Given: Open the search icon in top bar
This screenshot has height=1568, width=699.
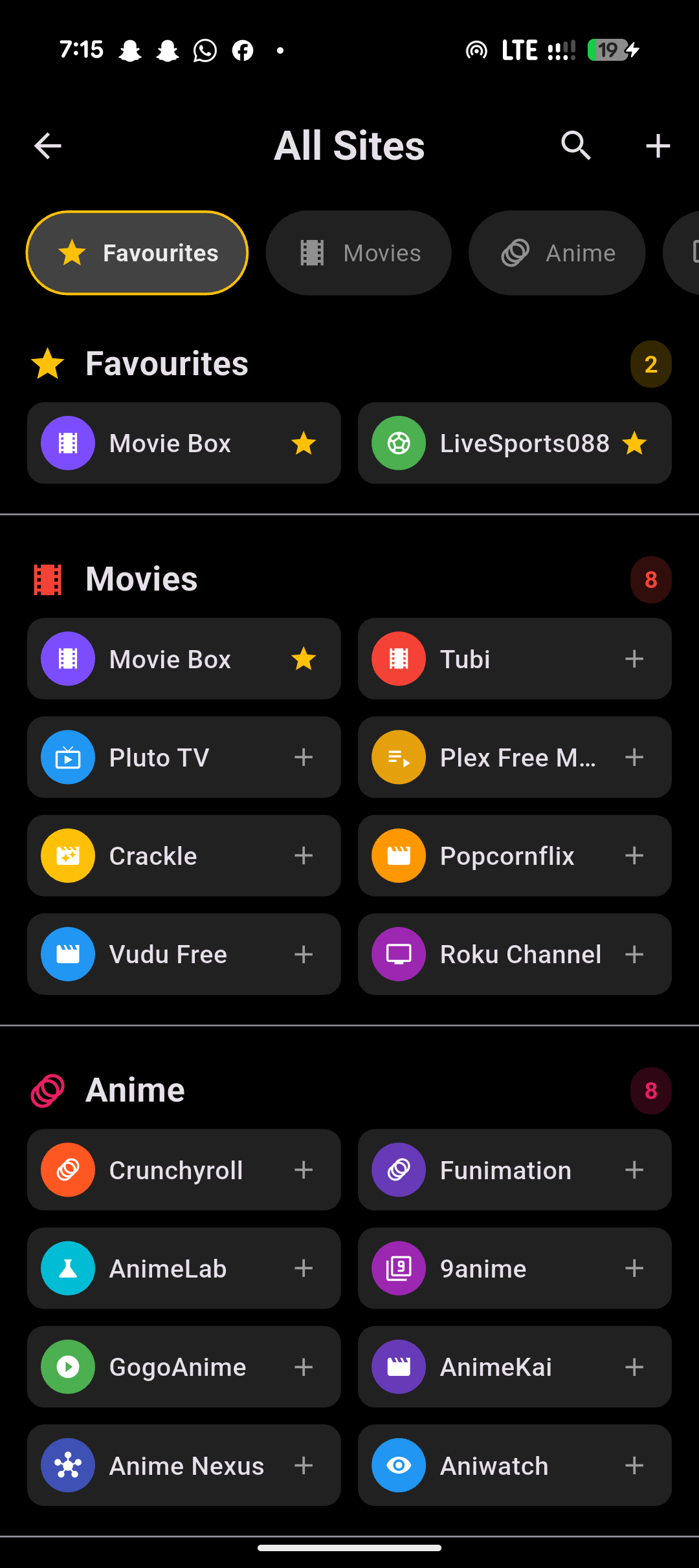Looking at the screenshot, I should (x=575, y=146).
